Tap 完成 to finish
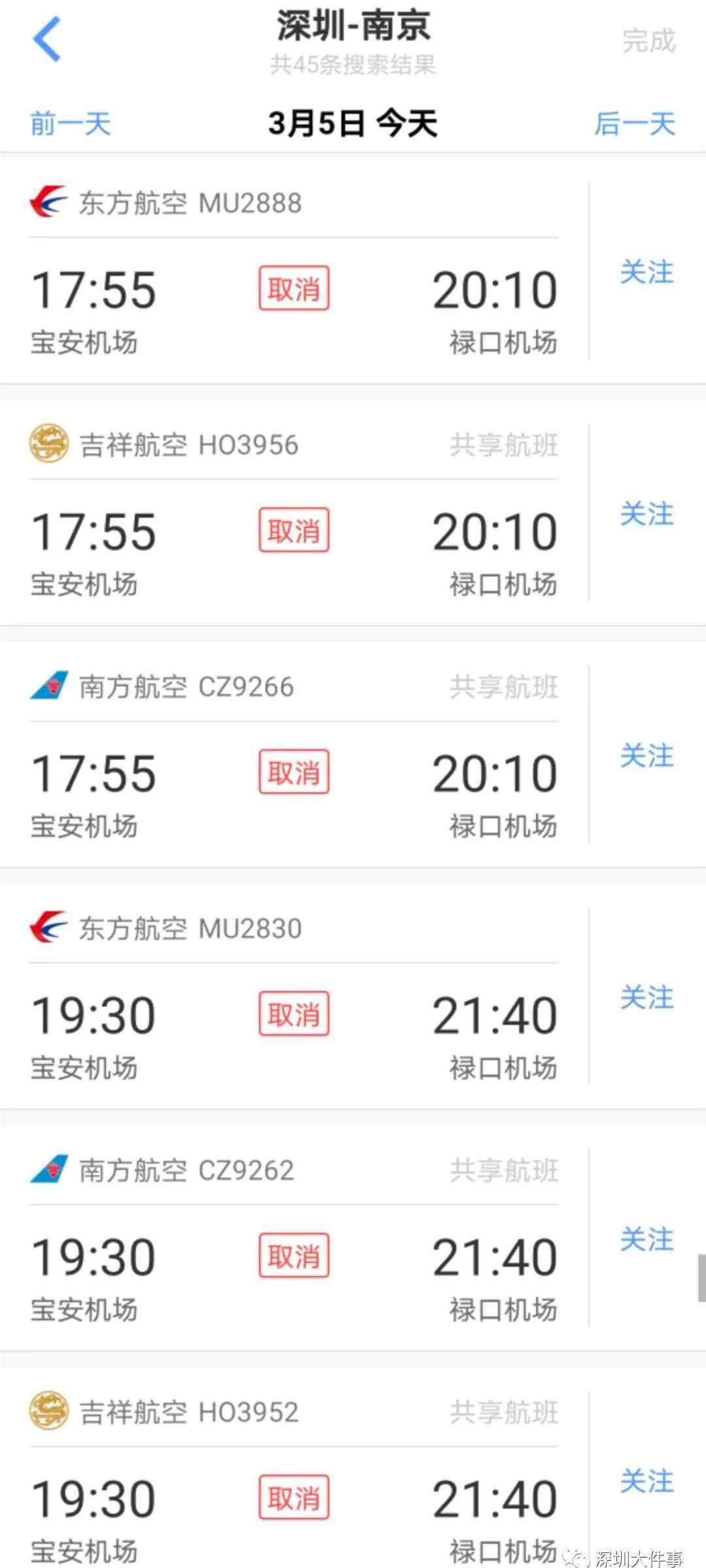The width and height of the screenshot is (706, 1568). coord(648,41)
